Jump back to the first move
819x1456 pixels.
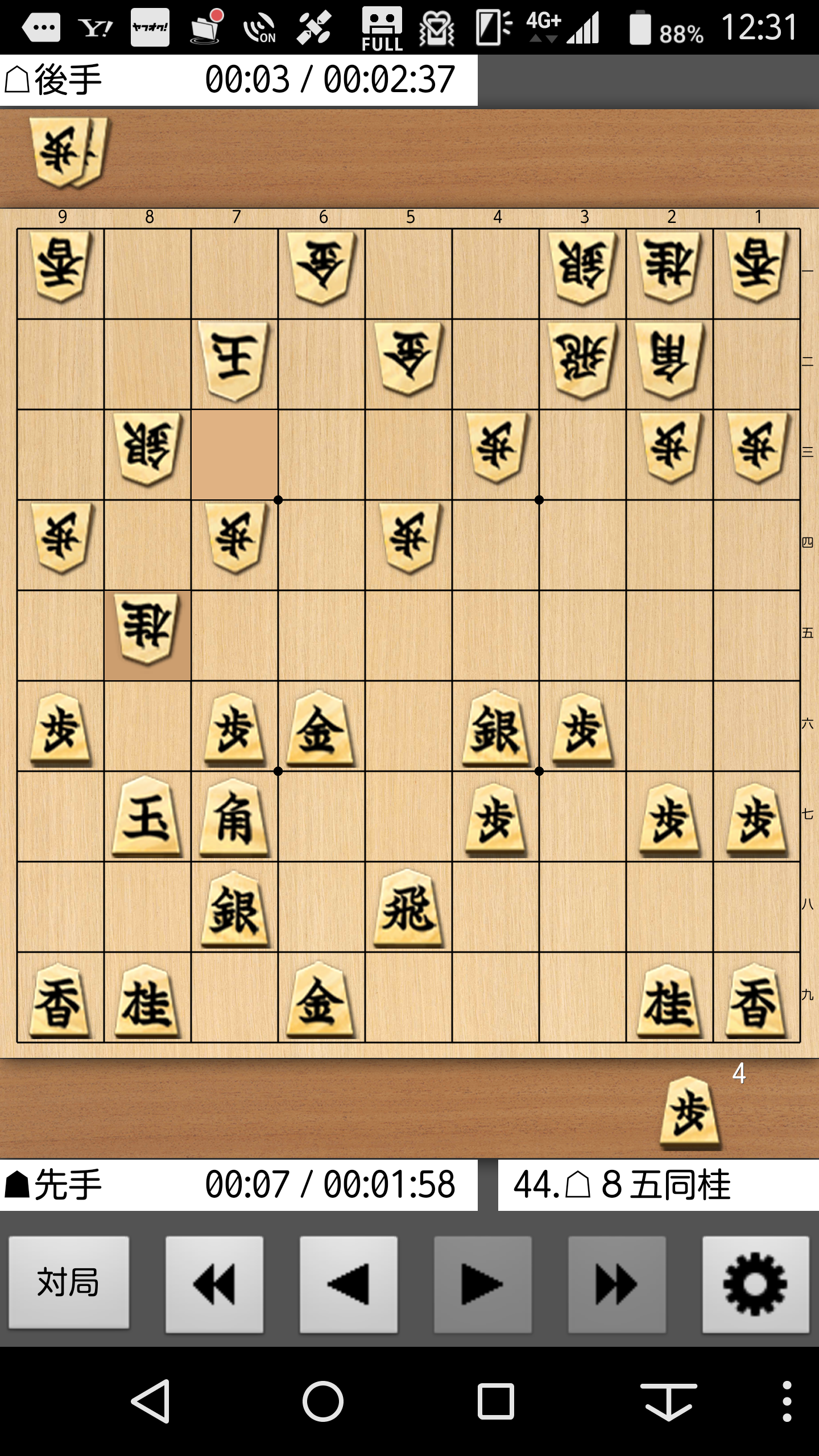click(214, 1284)
